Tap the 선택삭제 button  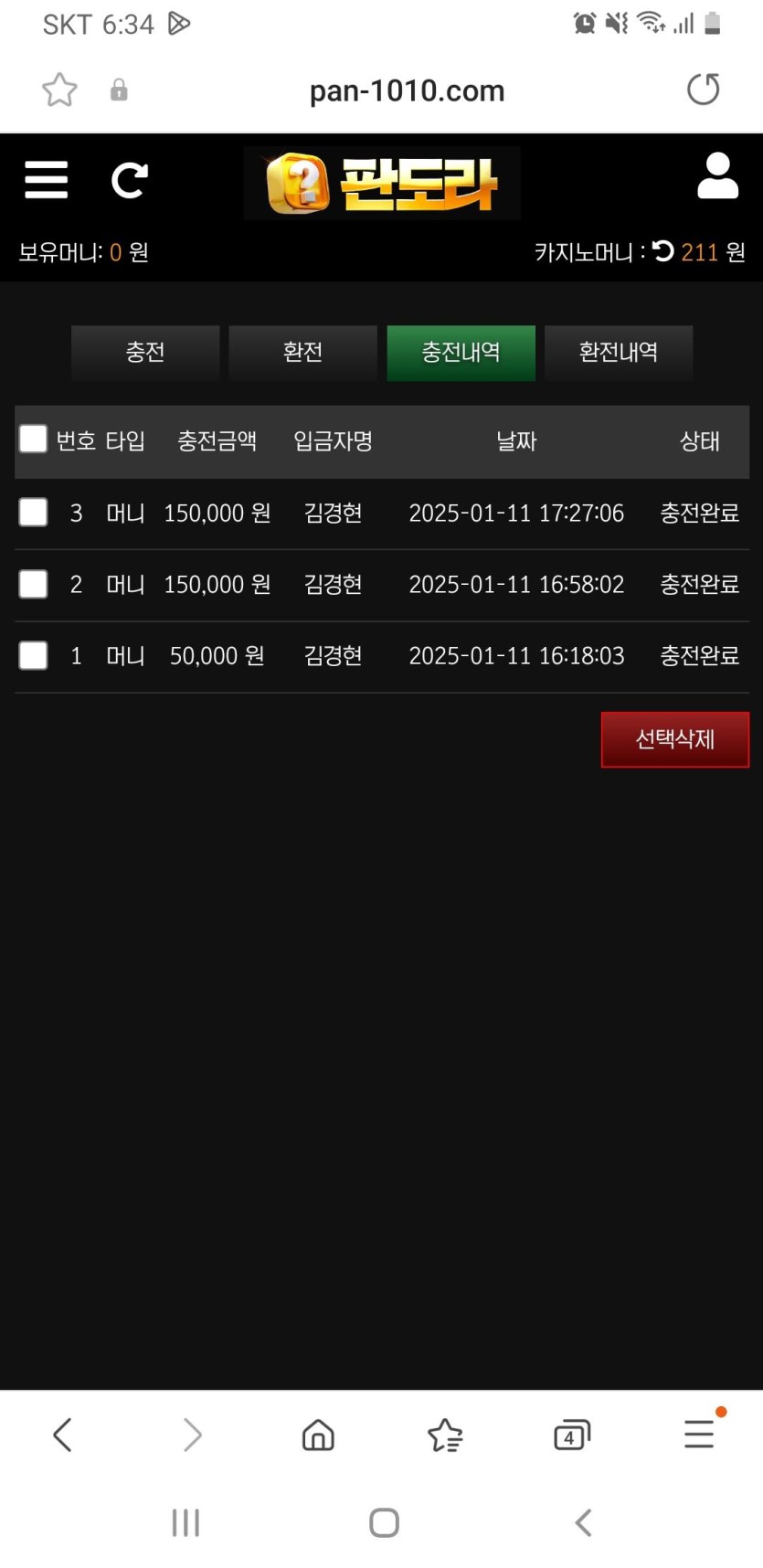(x=674, y=739)
